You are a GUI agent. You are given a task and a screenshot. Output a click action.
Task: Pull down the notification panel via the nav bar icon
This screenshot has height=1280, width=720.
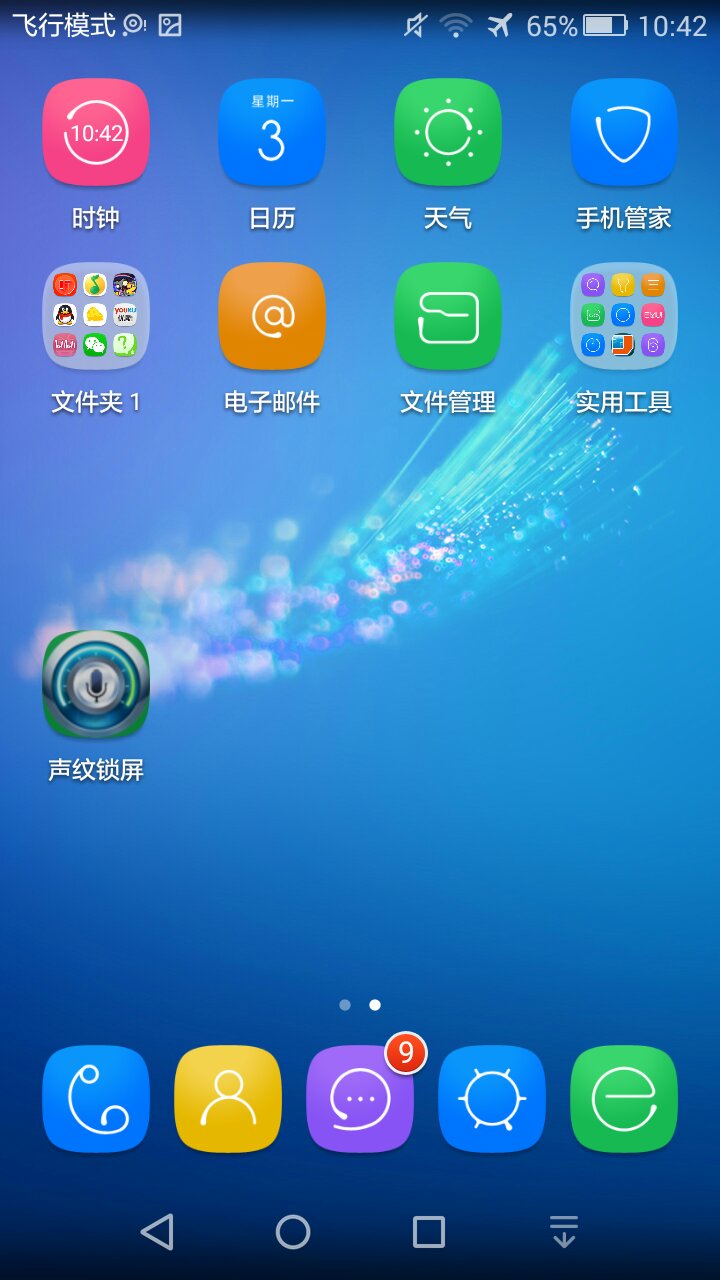tap(564, 1232)
